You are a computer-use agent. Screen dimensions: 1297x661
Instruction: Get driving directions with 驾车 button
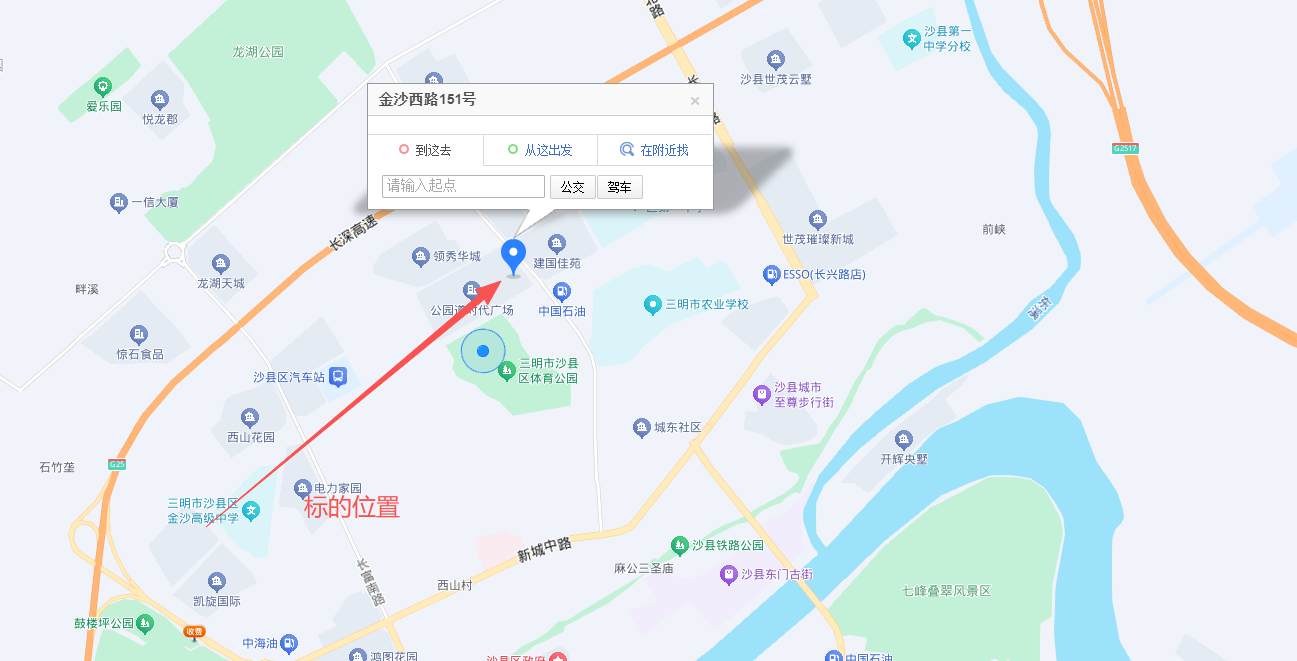pos(620,187)
